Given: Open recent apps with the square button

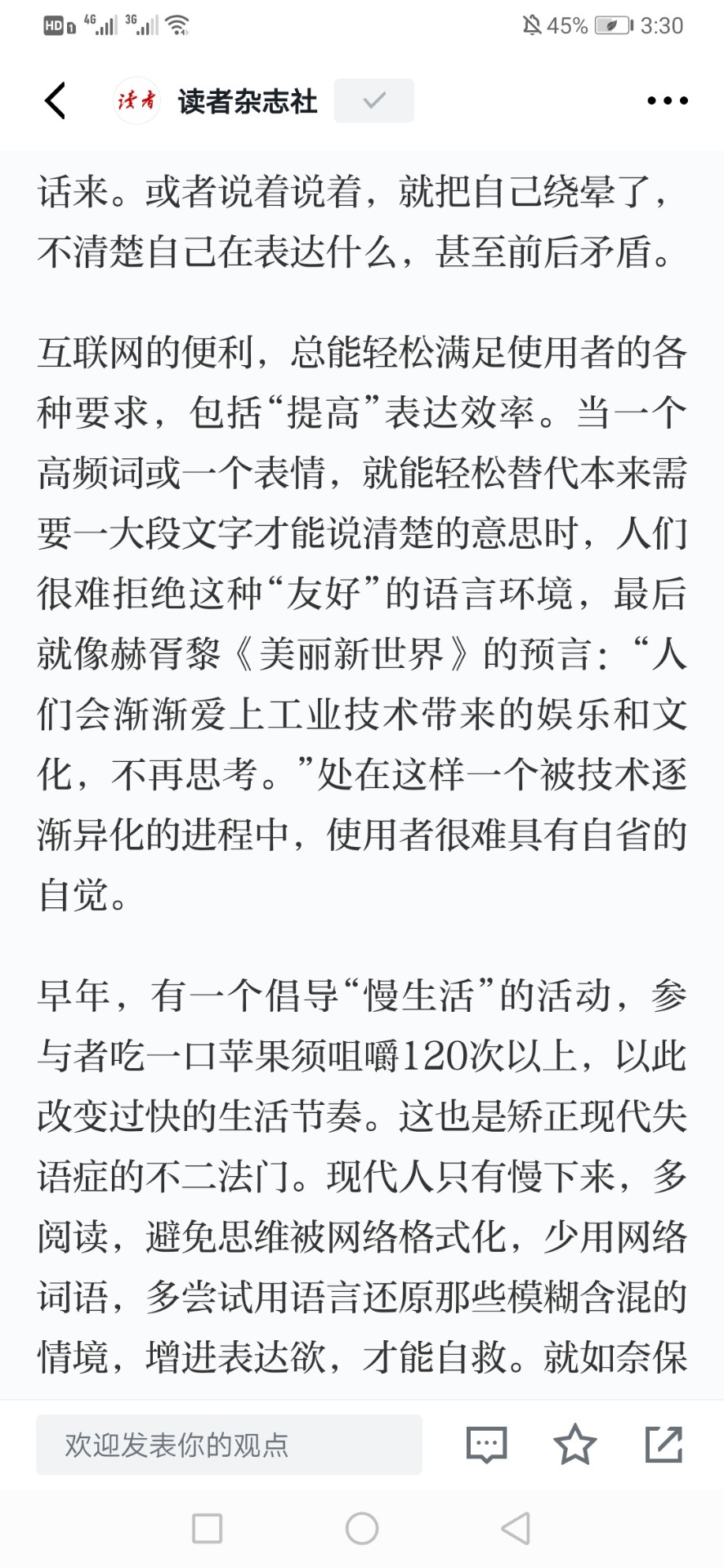Looking at the screenshot, I should tap(207, 1528).
